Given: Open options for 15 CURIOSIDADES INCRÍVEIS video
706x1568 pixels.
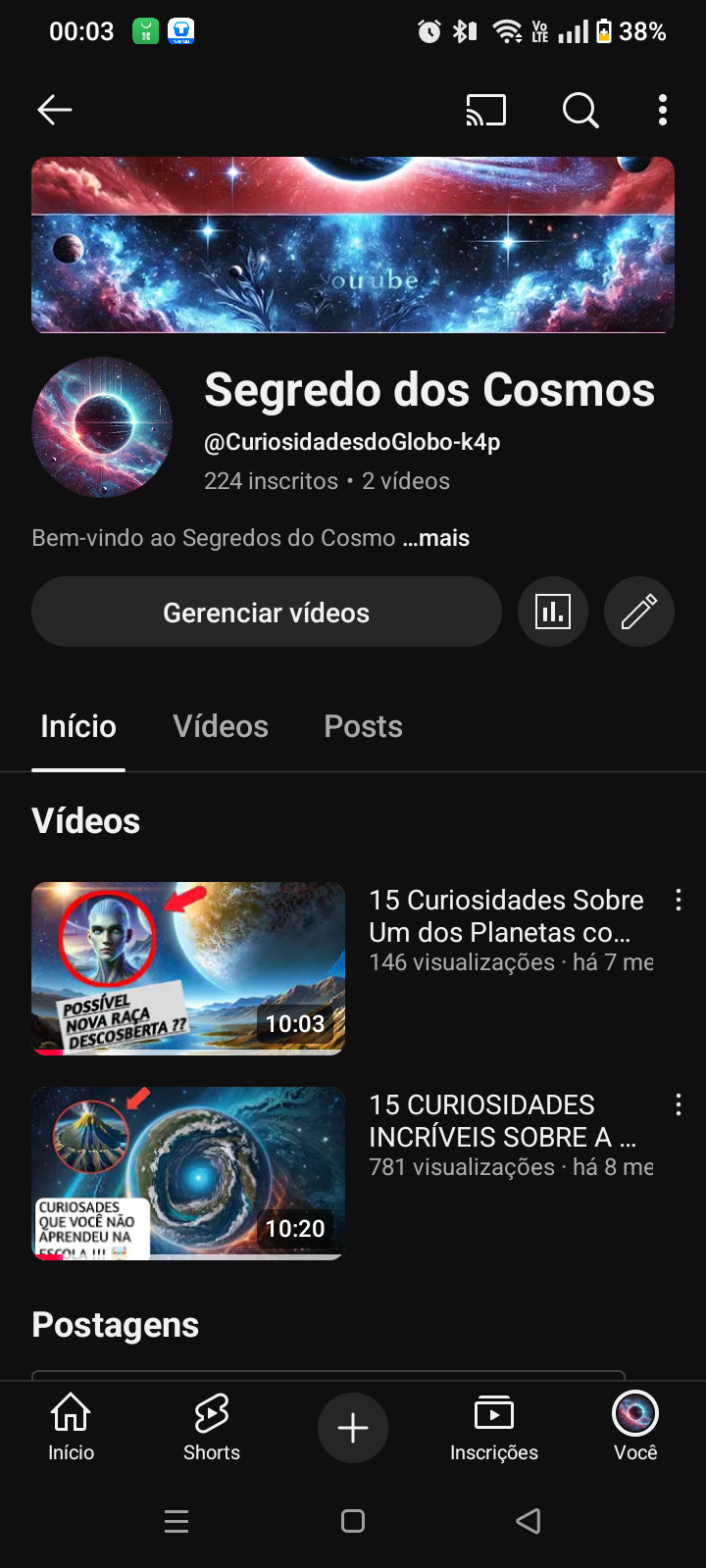Looking at the screenshot, I should (678, 1105).
